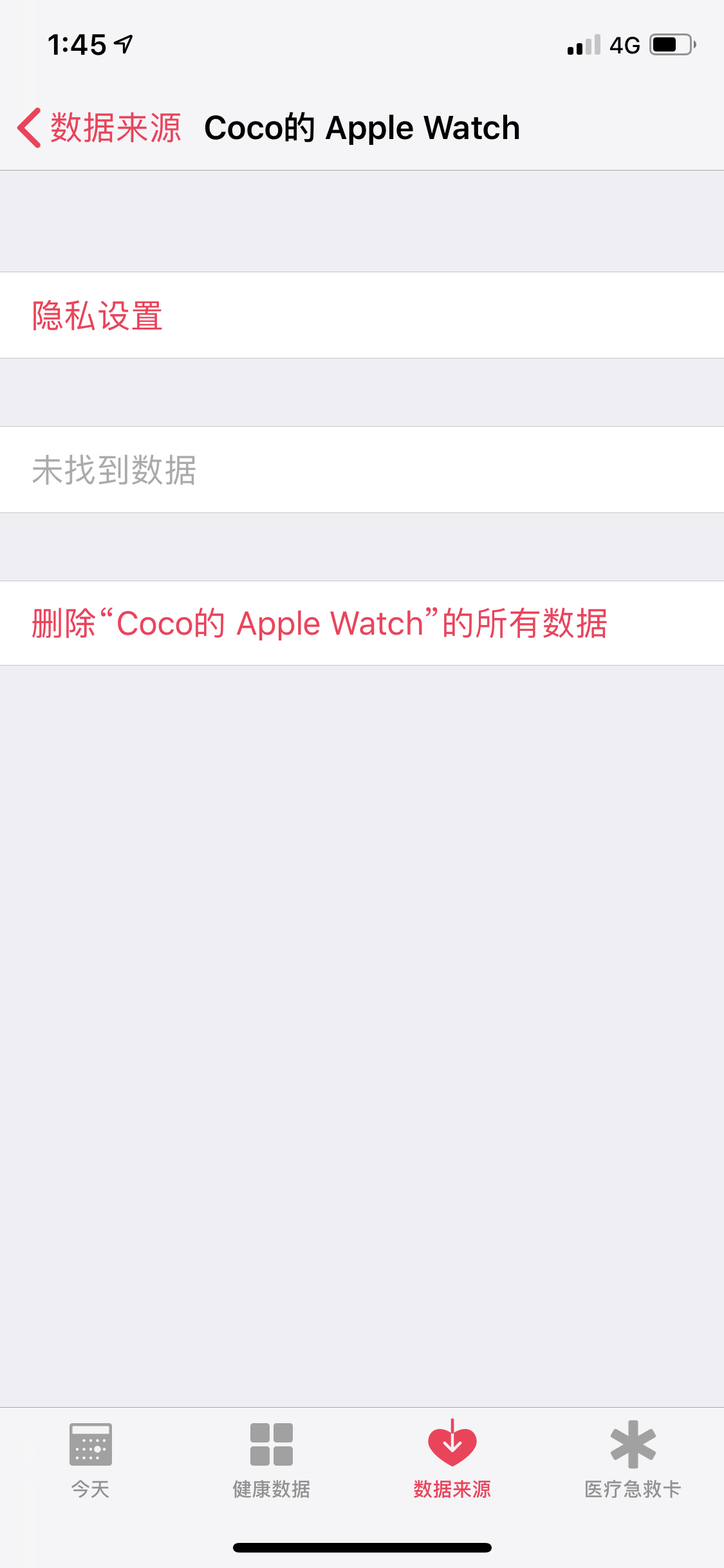The image size is (724, 1568).
Task: Open 隐私设置 row
Action: click(x=97, y=315)
